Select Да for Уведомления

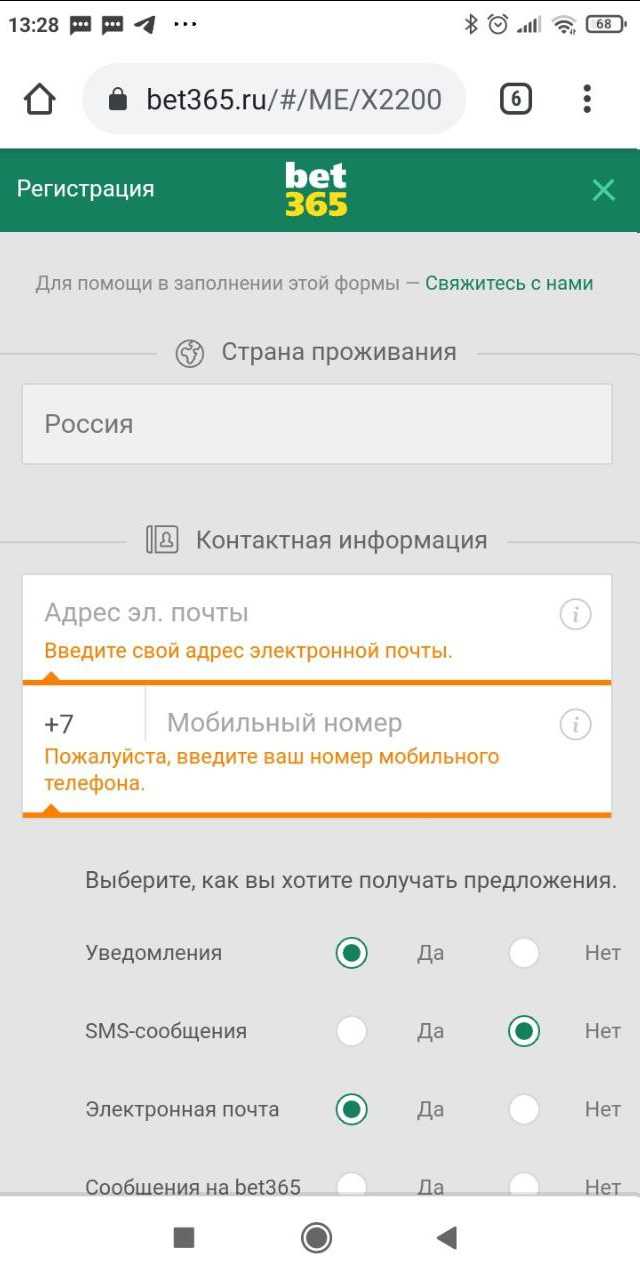[x=351, y=953]
